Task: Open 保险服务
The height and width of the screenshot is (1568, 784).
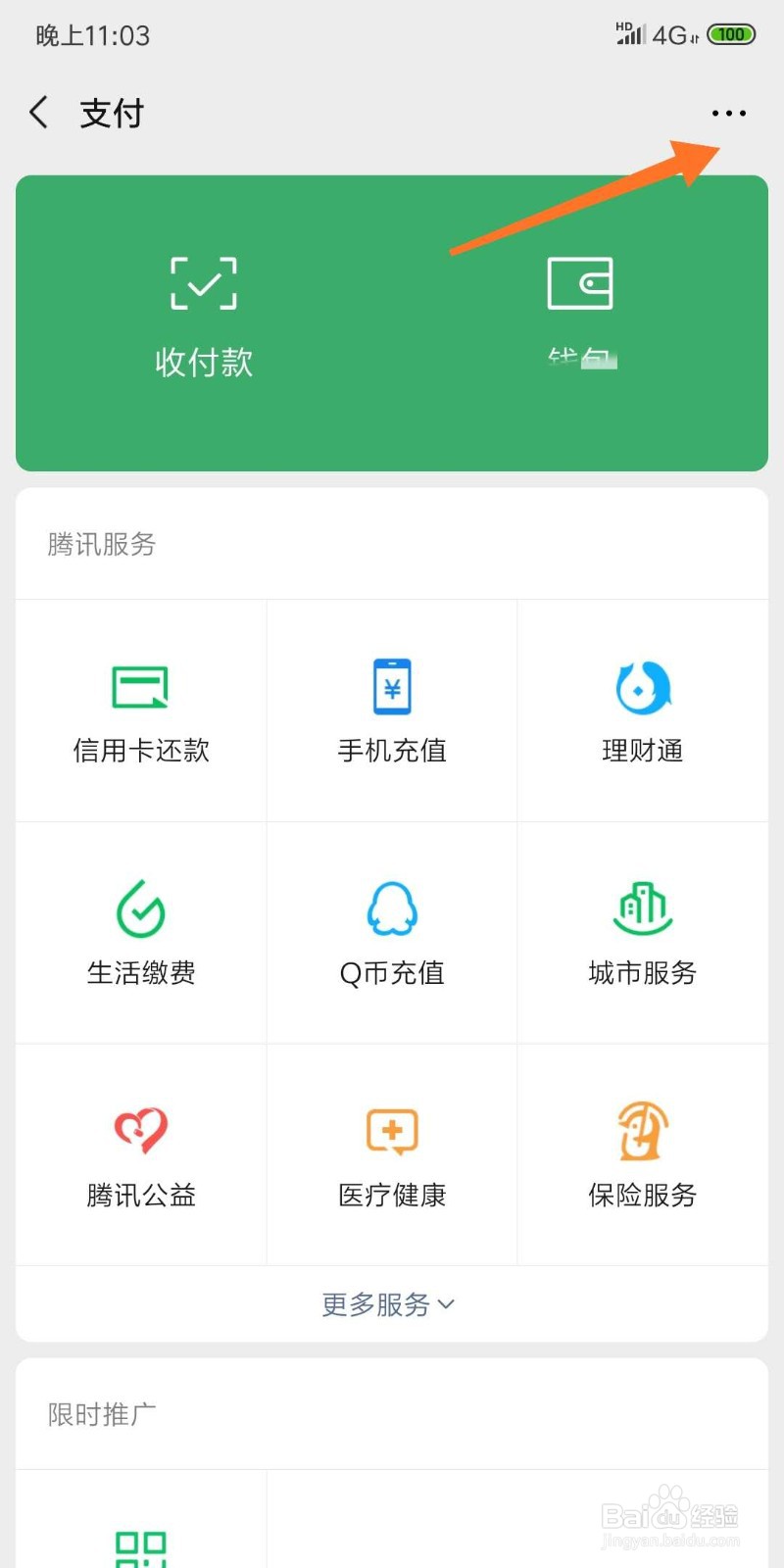Action: [643, 1155]
